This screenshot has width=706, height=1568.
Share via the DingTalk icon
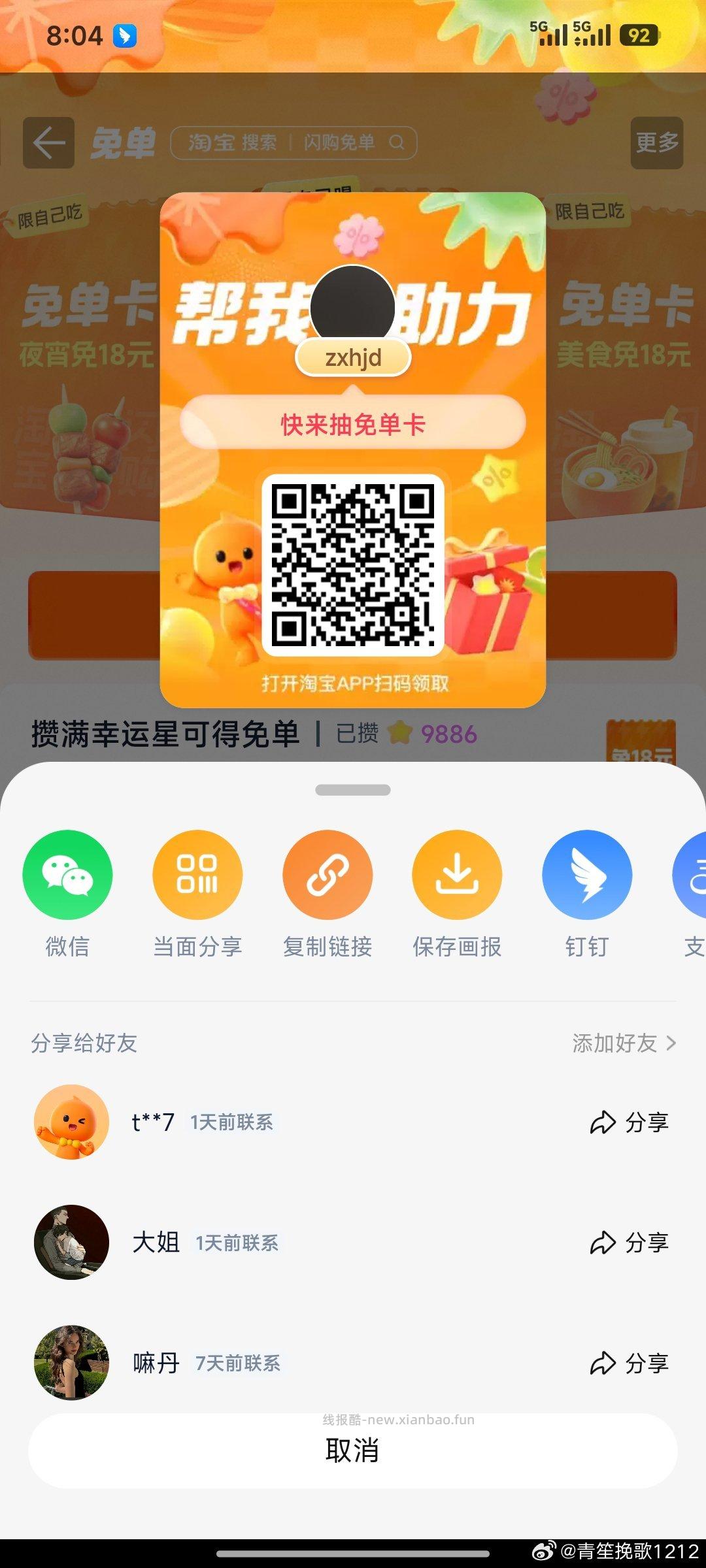coord(587,875)
